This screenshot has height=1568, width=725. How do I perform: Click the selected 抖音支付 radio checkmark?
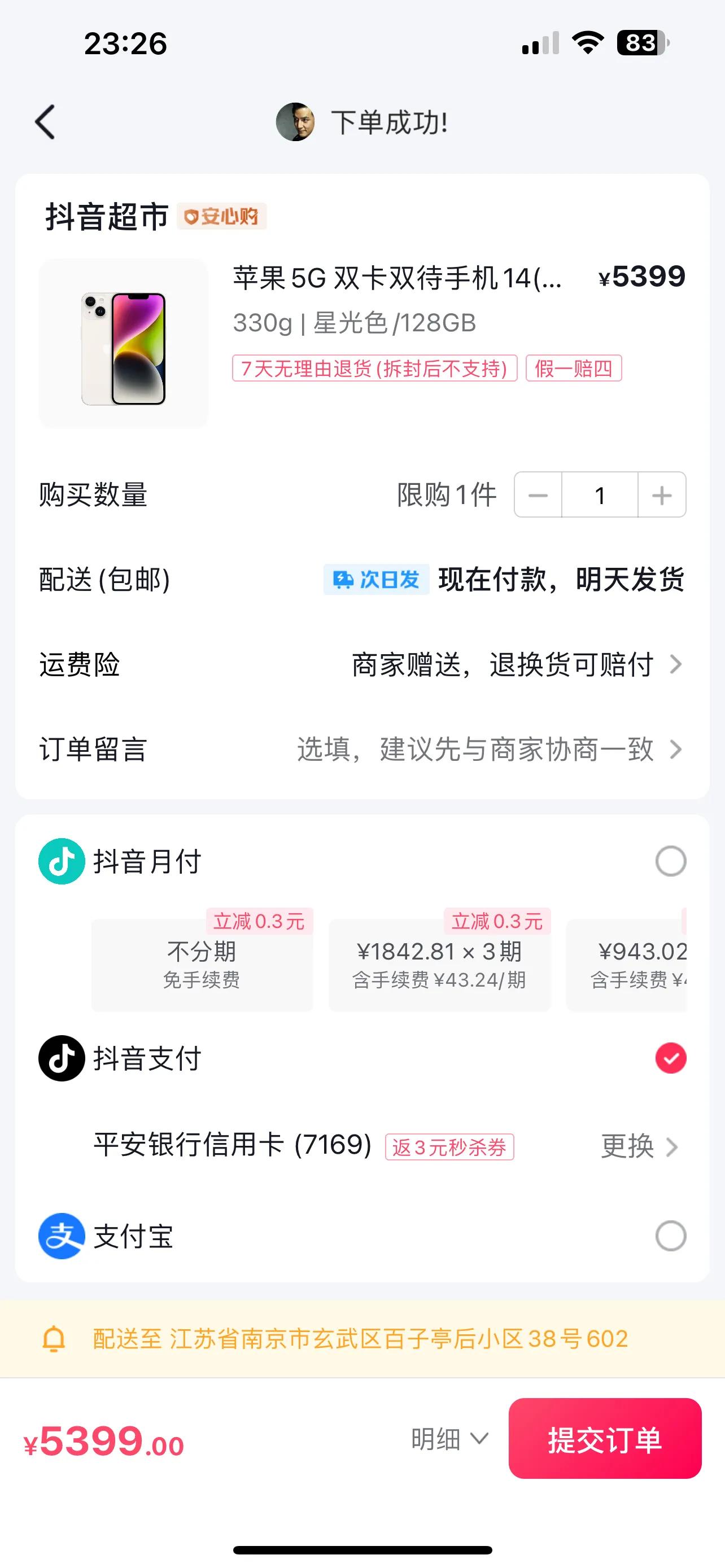pos(671,1058)
